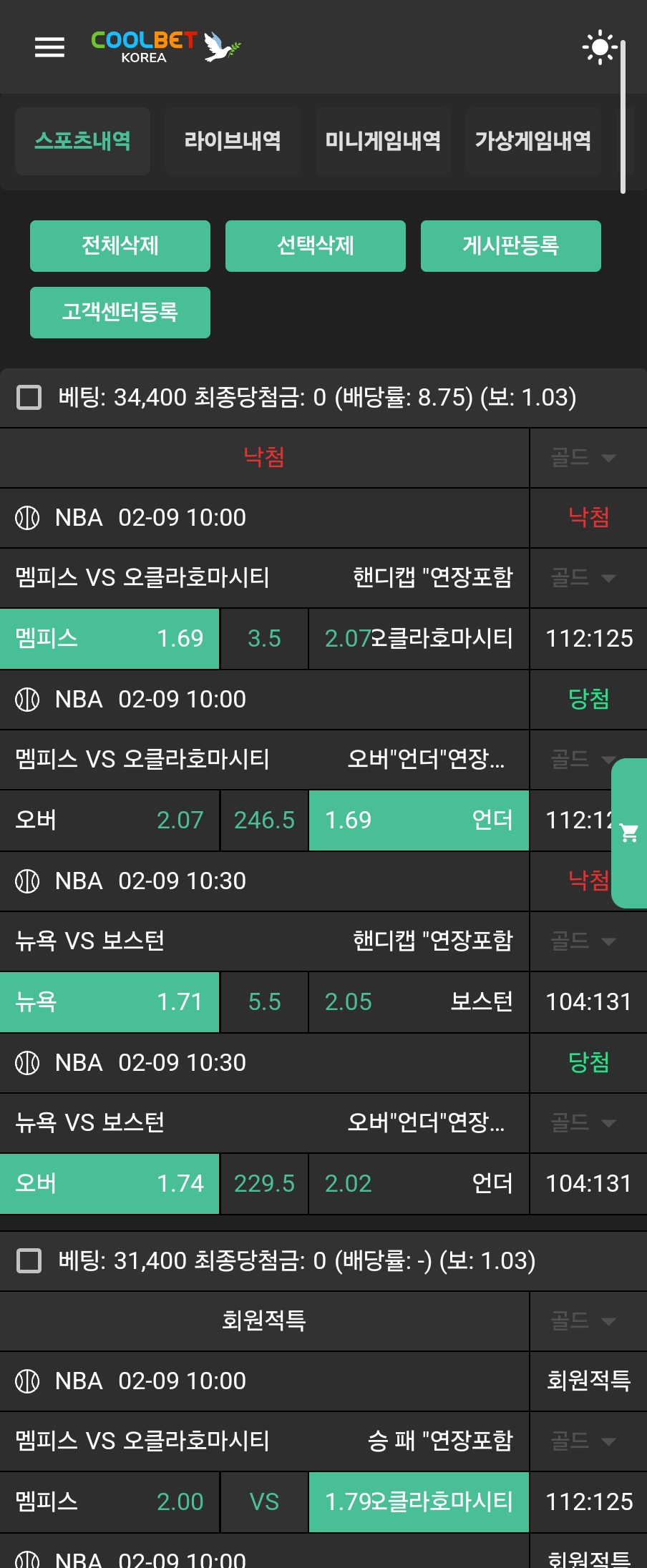This screenshot has height=1568, width=647.
Task: Switch to the 라이브내역 tab
Action: pyautogui.click(x=233, y=141)
